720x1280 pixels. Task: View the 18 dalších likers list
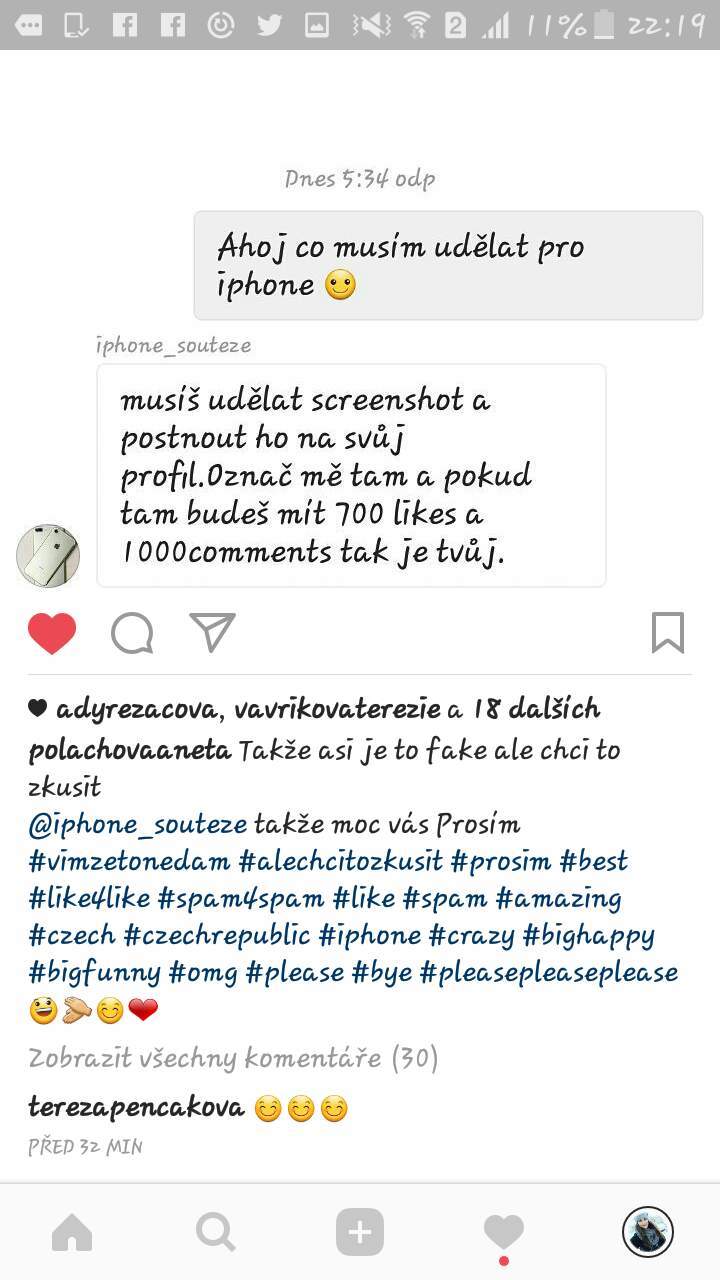[x=536, y=709]
